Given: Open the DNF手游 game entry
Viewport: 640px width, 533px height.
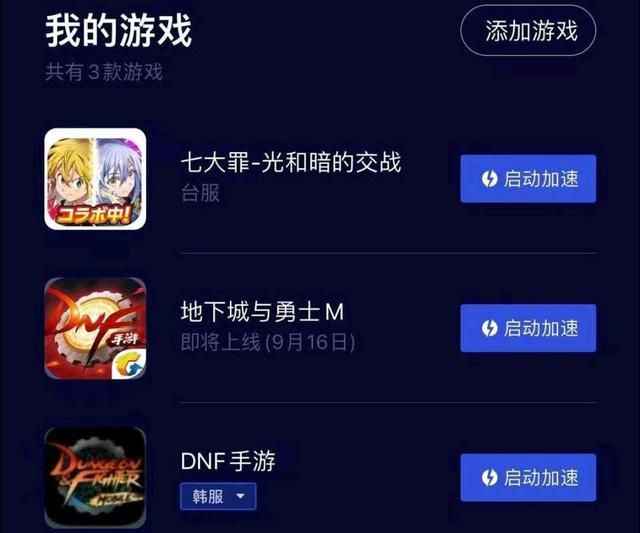Looking at the screenshot, I should [228, 461].
